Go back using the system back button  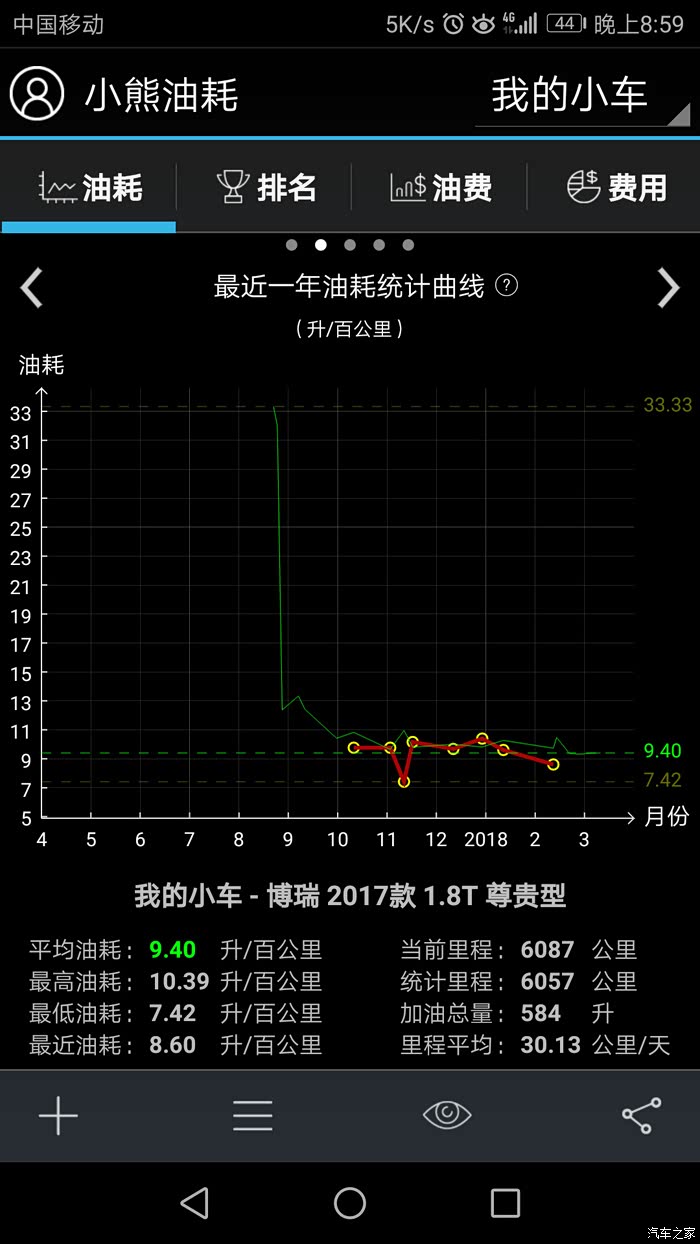coord(195,1203)
